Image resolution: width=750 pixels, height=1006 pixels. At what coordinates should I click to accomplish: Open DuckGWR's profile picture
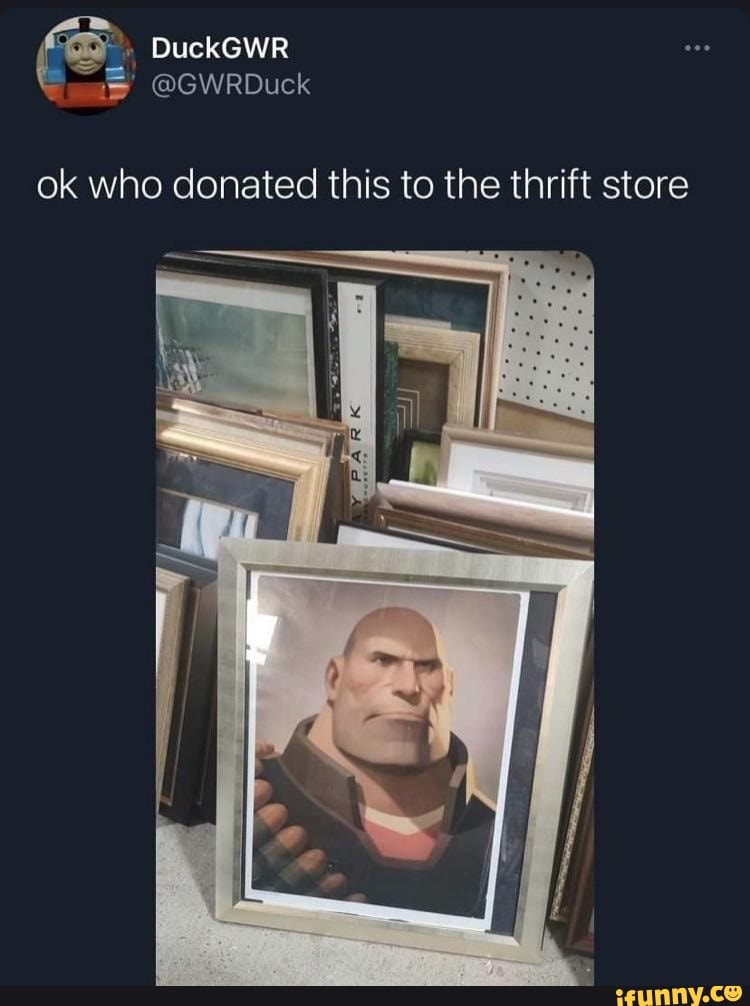[85, 63]
